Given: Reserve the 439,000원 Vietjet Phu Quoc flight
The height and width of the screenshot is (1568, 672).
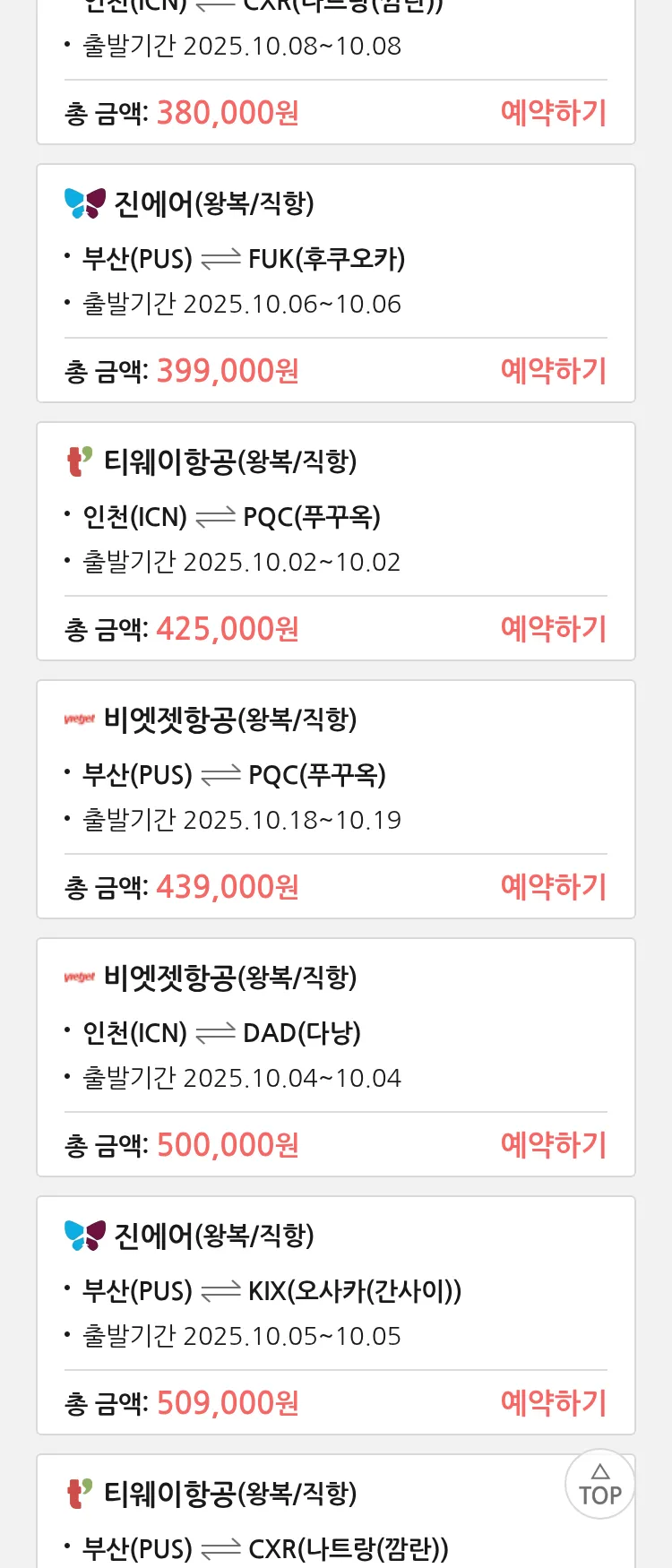Looking at the screenshot, I should (553, 887).
